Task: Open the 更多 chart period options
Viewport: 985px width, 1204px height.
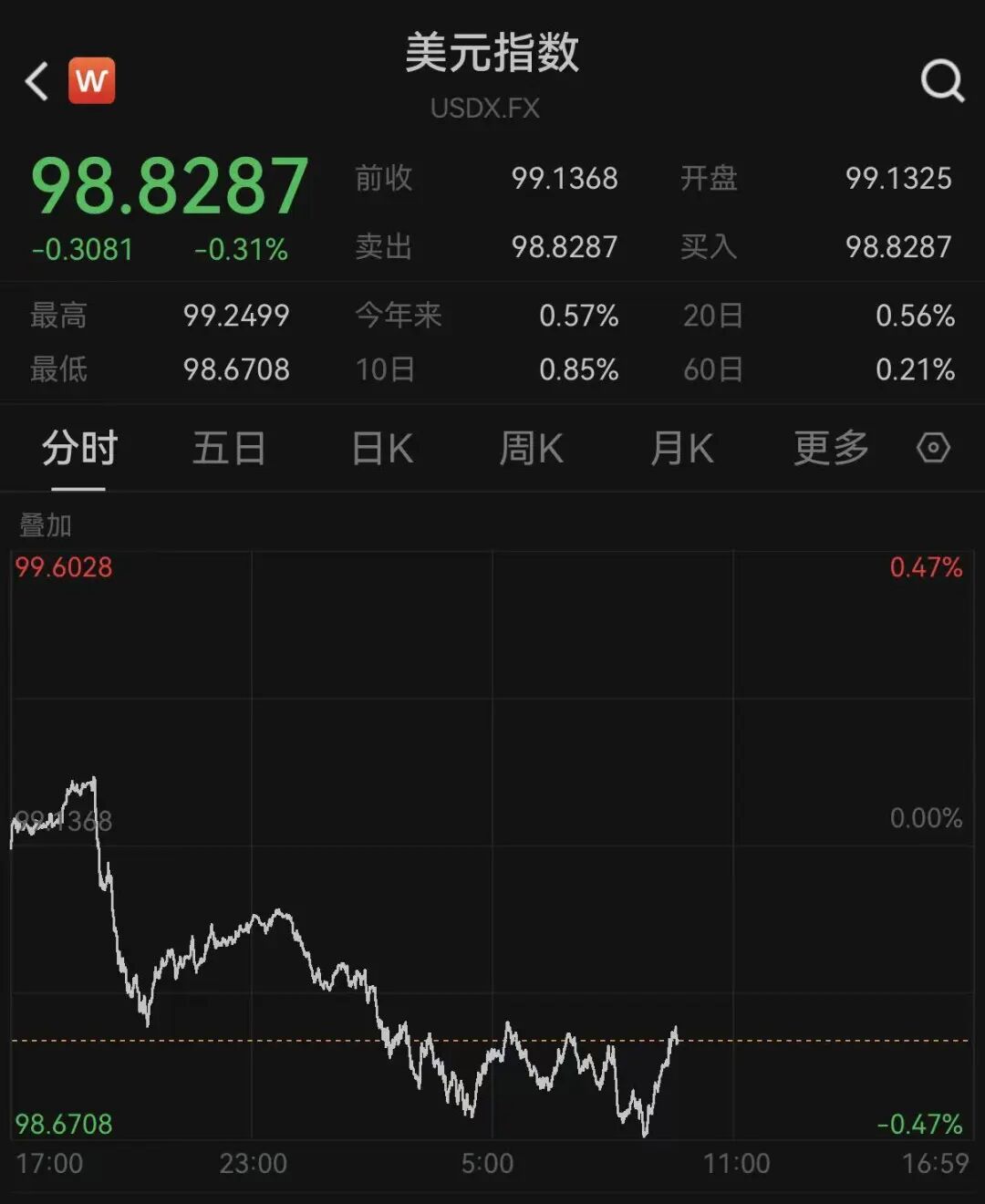Action: pyautogui.click(x=831, y=449)
